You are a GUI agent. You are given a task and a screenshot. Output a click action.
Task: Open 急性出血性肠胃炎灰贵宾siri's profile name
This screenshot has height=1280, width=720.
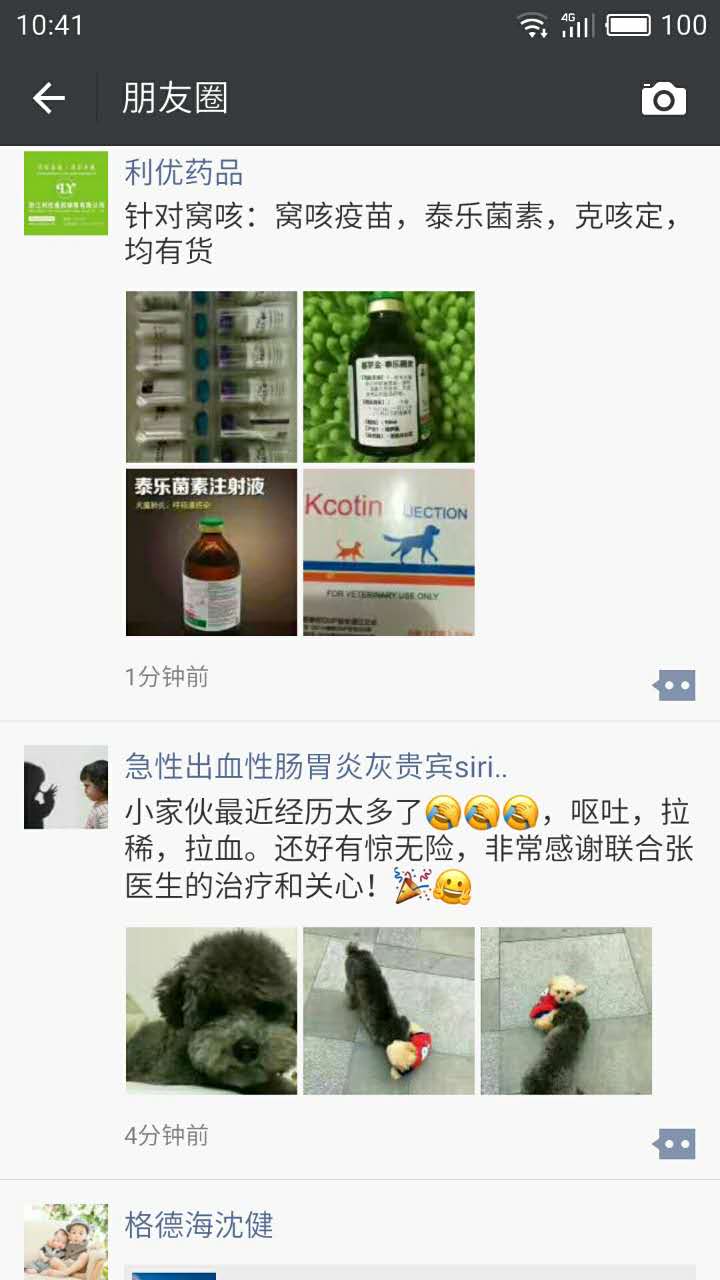(316, 767)
